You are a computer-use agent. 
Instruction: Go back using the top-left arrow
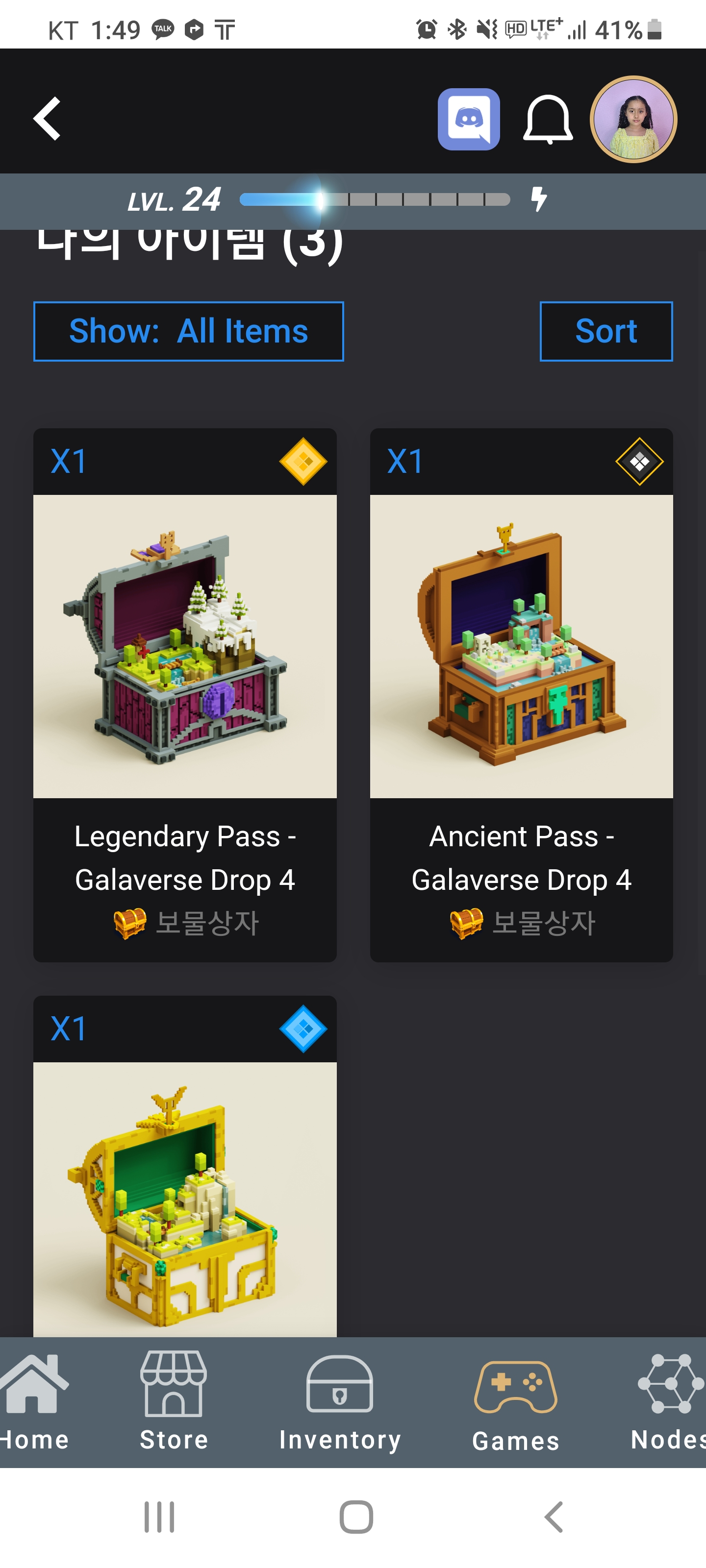[48, 119]
